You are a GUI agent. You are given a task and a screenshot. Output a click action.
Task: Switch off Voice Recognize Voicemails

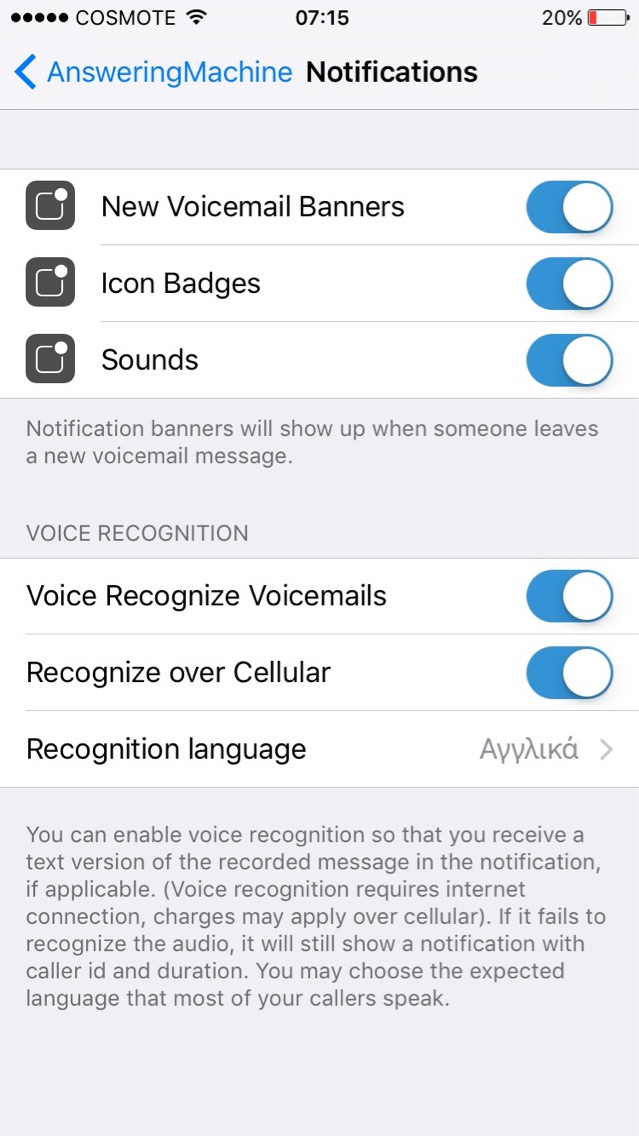pos(569,596)
